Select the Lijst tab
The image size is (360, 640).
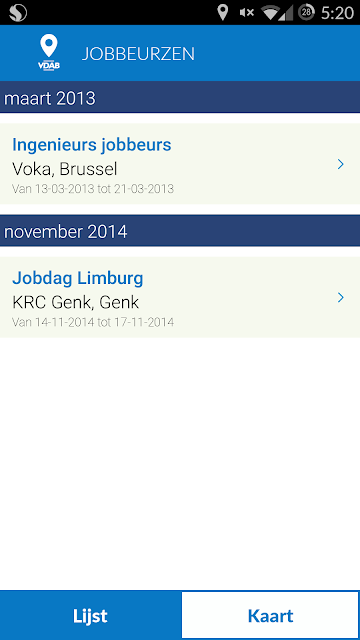pyautogui.click(x=90, y=616)
